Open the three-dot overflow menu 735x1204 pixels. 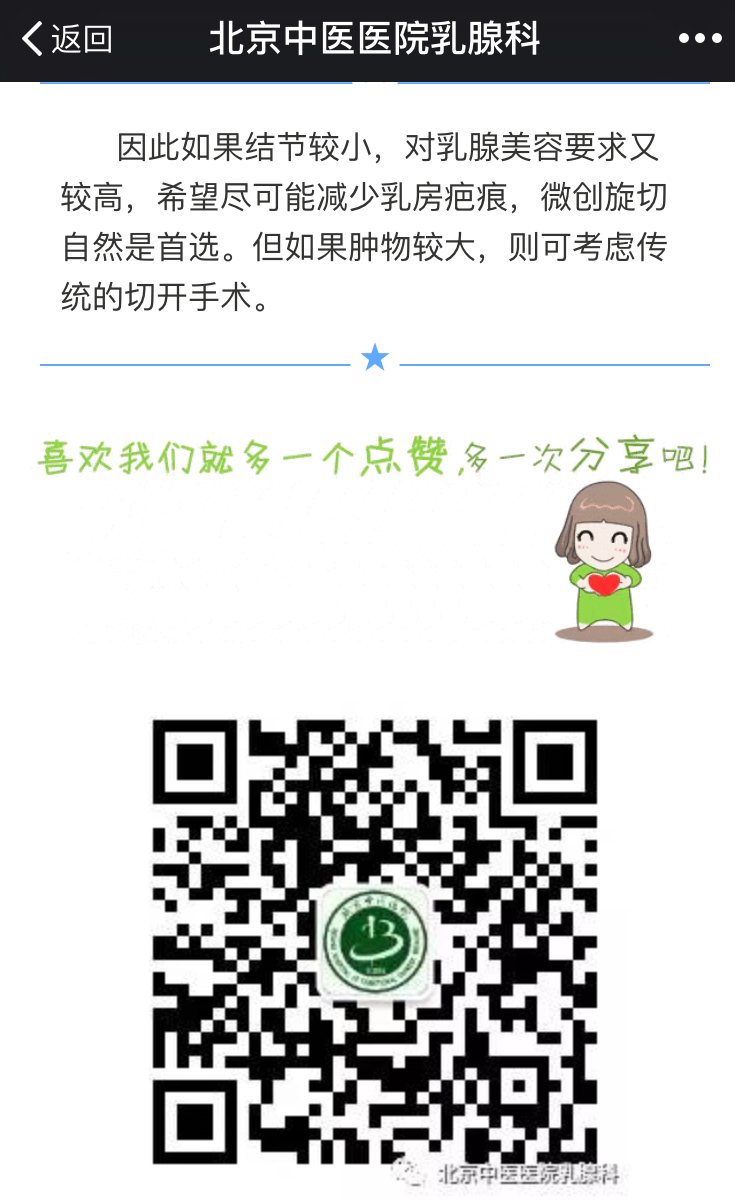(x=699, y=40)
